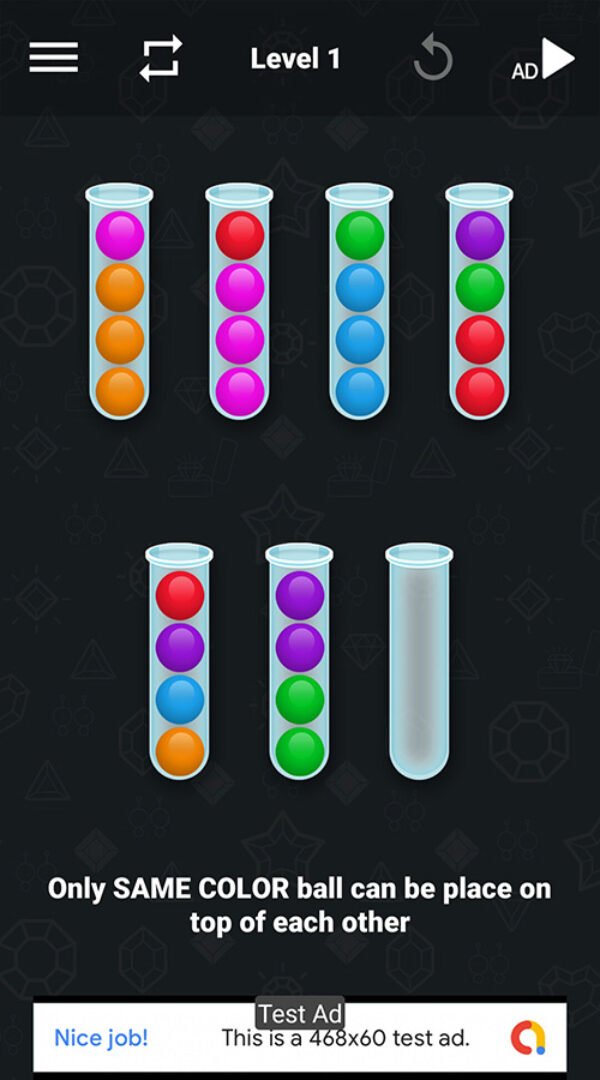Select the tube with green ball above blues
This screenshot has width=600, height=1080.
359,302
